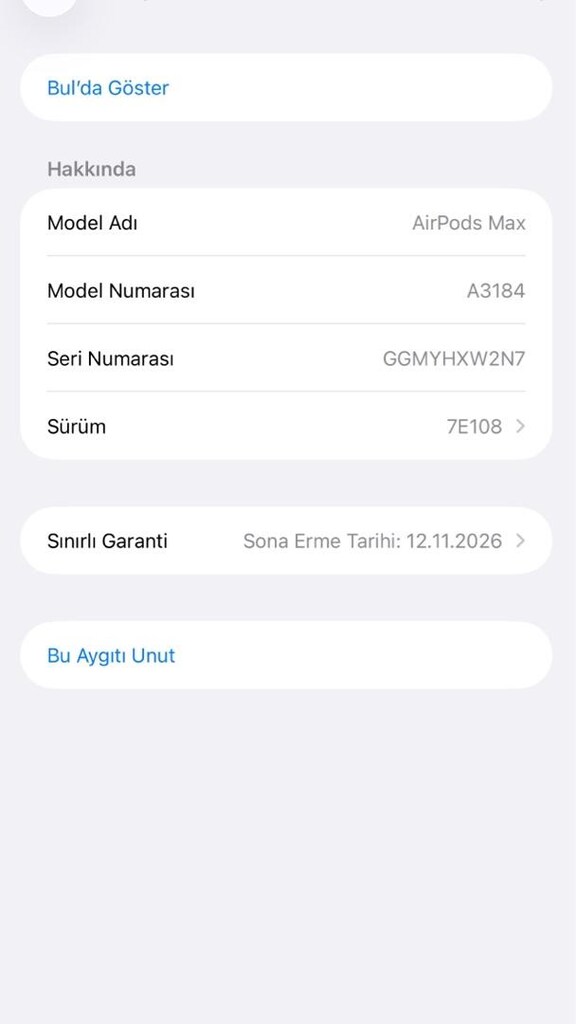Open the Sürüm 7E108 version row

(286, 426)
